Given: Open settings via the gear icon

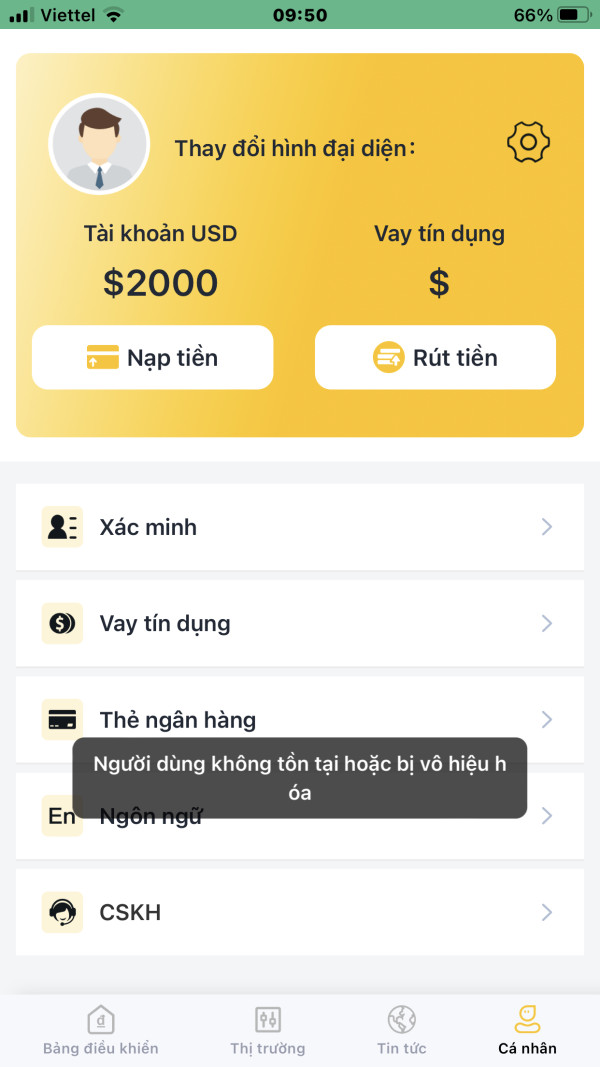Looking at the screenshot, I should point(528,142).
